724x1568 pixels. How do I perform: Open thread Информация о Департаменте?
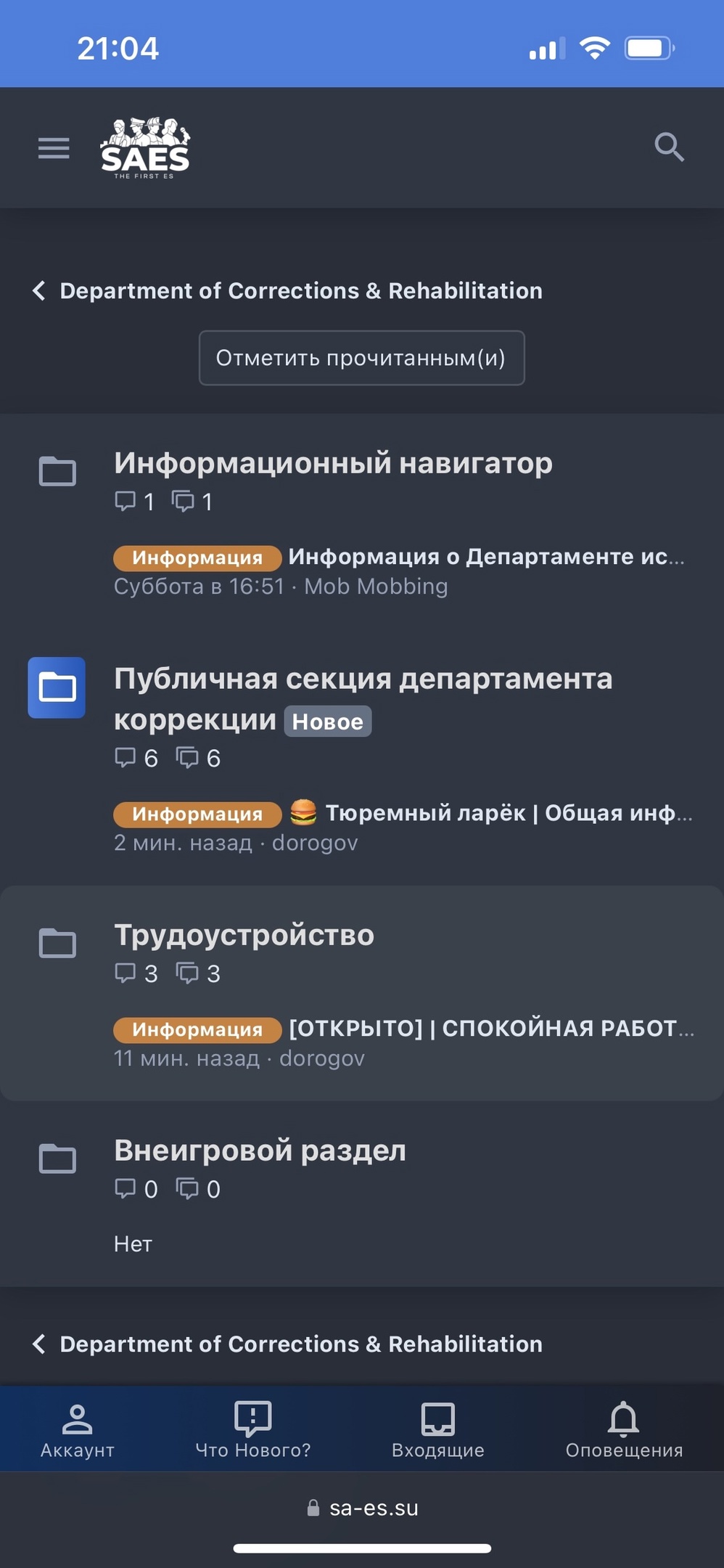click(x=486, y=557)
